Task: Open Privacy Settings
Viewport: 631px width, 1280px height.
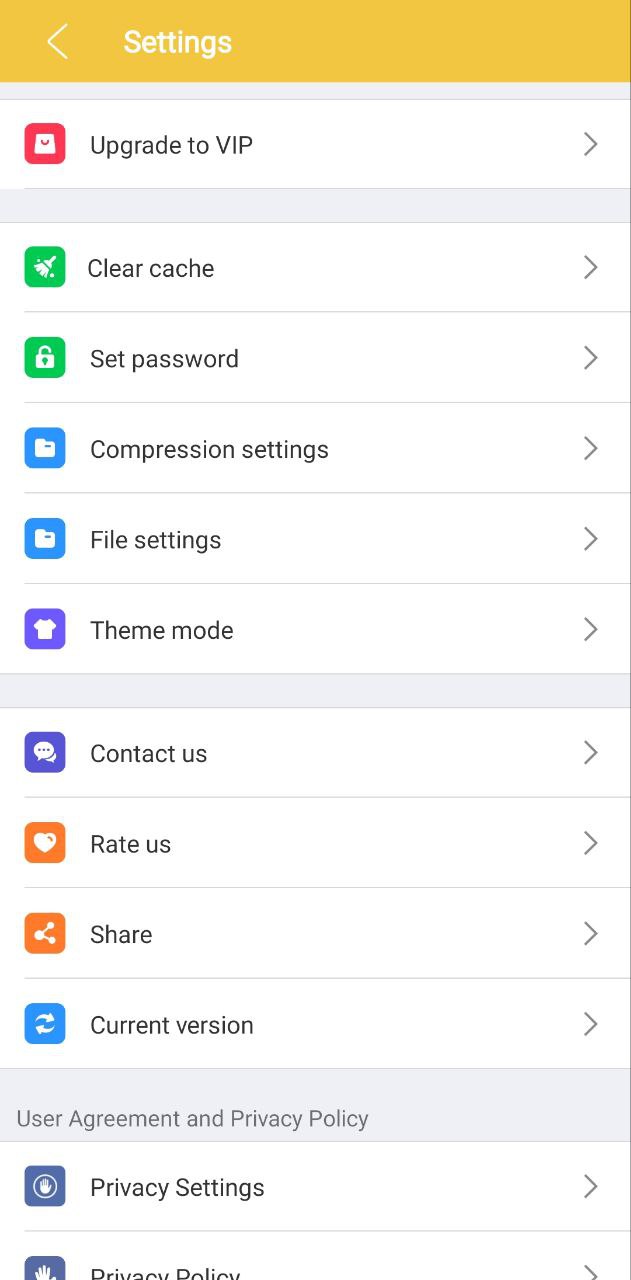Action: pos(315,1187)
